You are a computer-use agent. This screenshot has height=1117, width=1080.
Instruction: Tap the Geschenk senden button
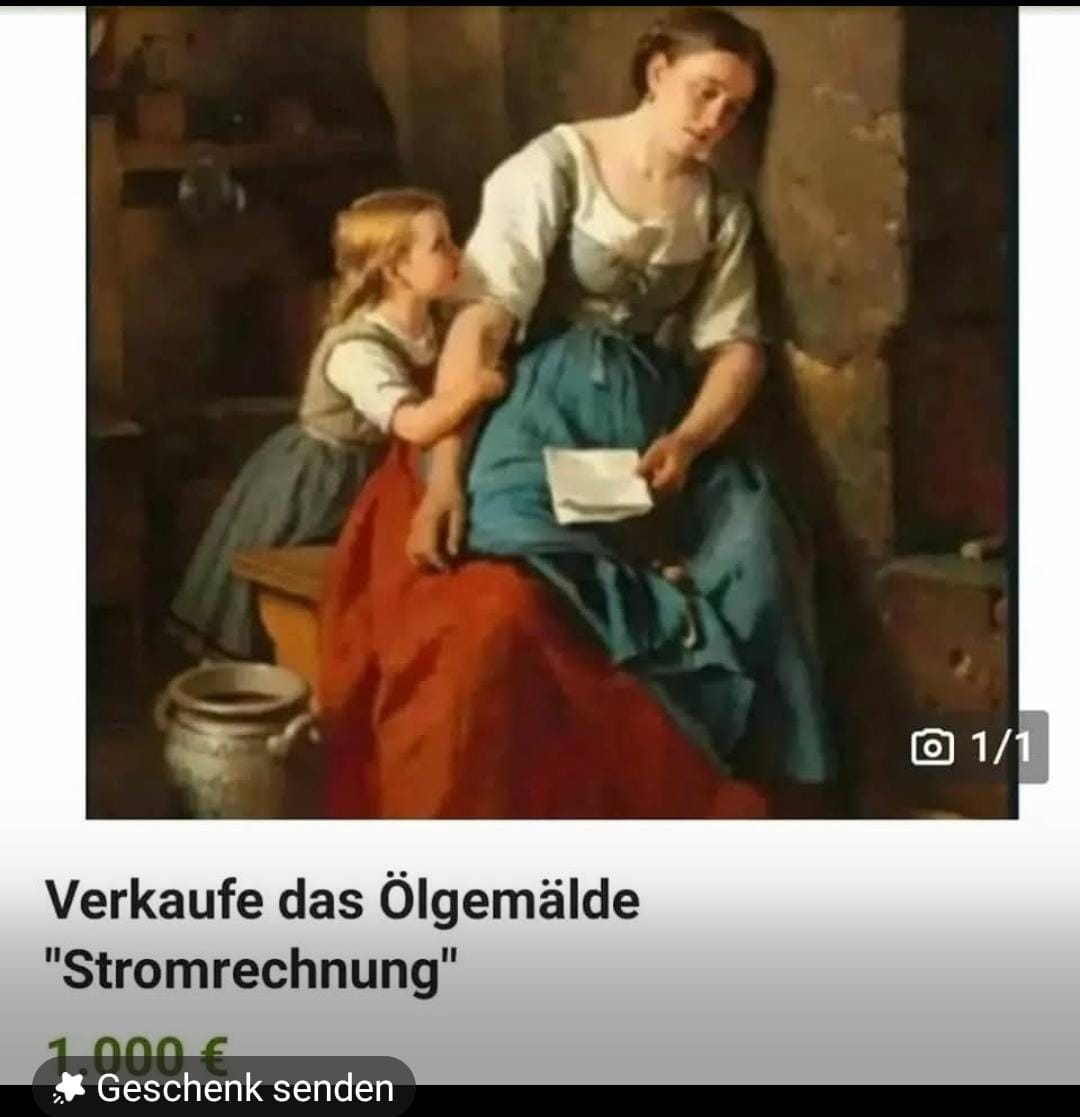225,1088
